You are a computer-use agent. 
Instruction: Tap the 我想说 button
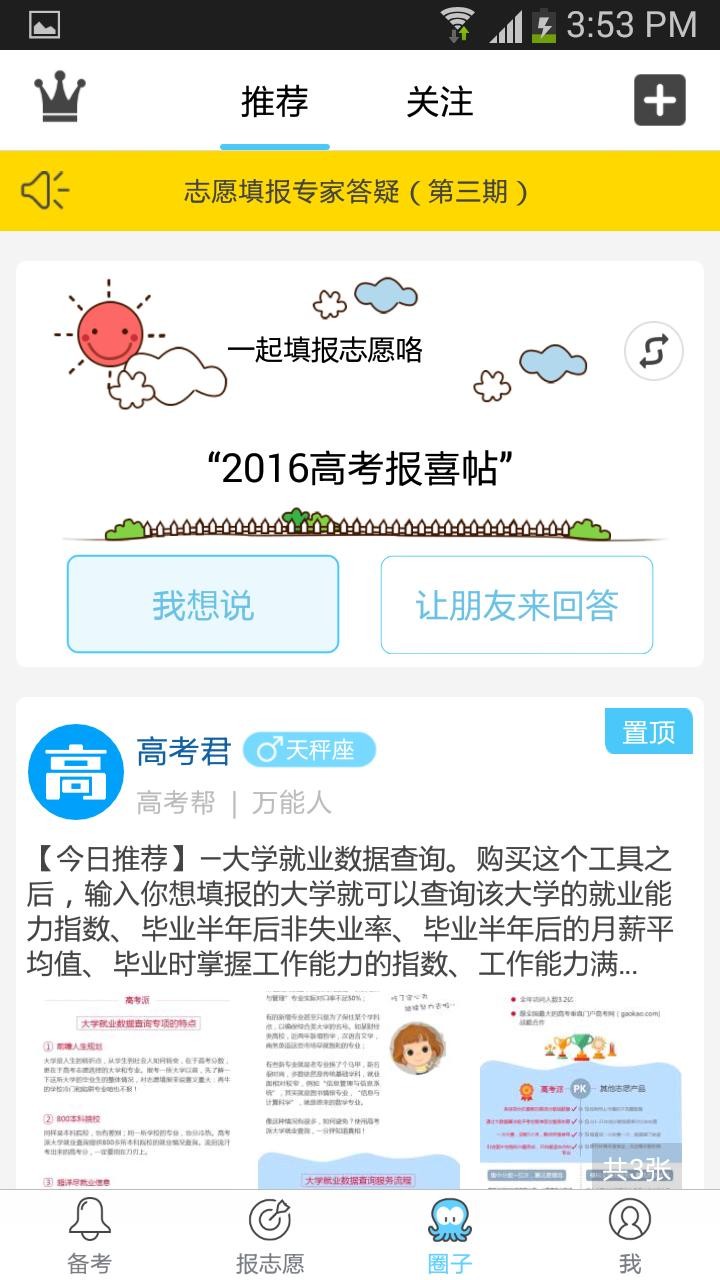tap(203, 605)
